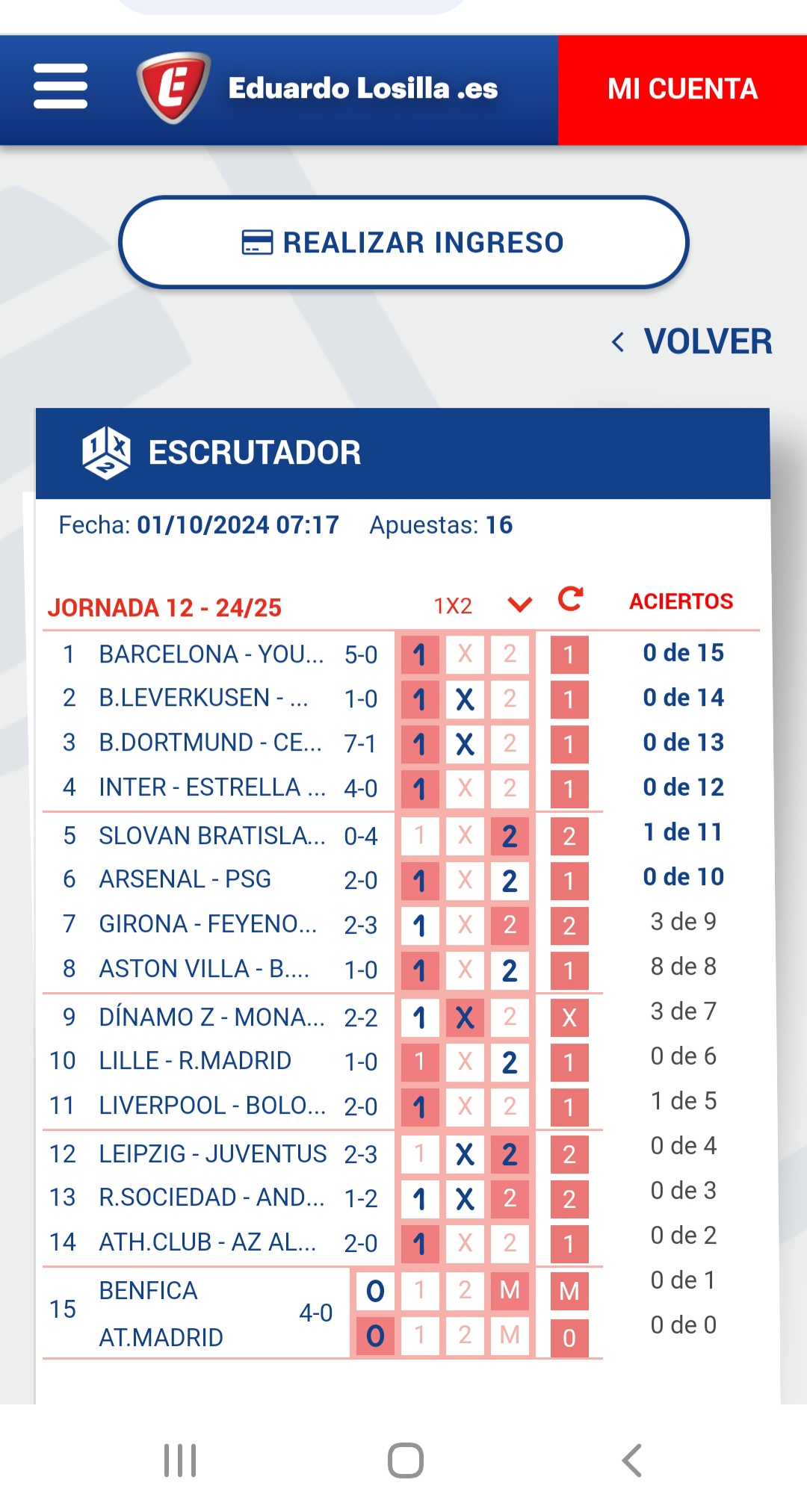Viewport: 807px width, 1512px height.
Task: Go back with the VOLVER link
Action: pos(692,342)
